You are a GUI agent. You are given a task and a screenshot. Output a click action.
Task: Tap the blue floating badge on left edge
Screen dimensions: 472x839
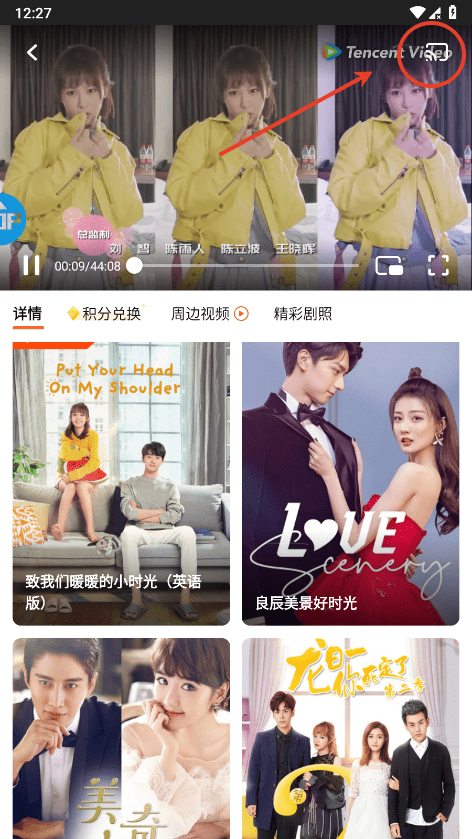coord(12,218)
